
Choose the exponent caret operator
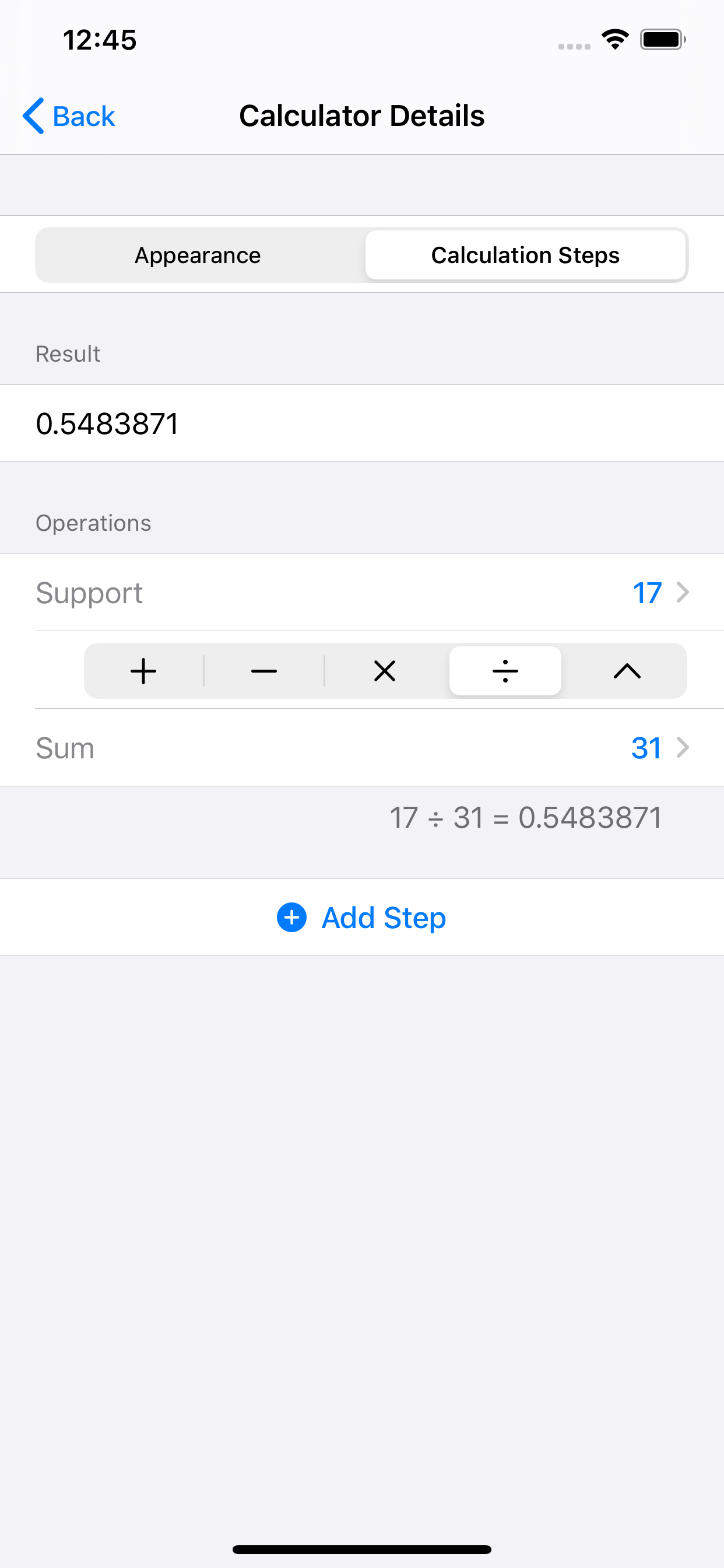(x=627, y=671)
